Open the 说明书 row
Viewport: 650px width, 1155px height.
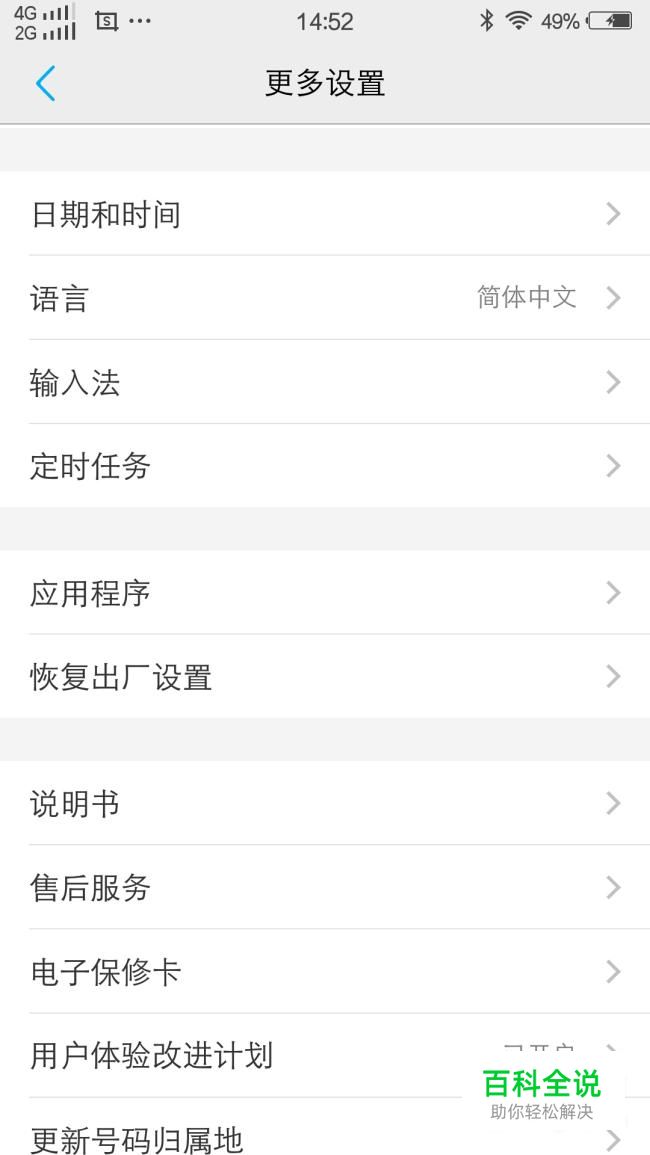tap(325, 803)
